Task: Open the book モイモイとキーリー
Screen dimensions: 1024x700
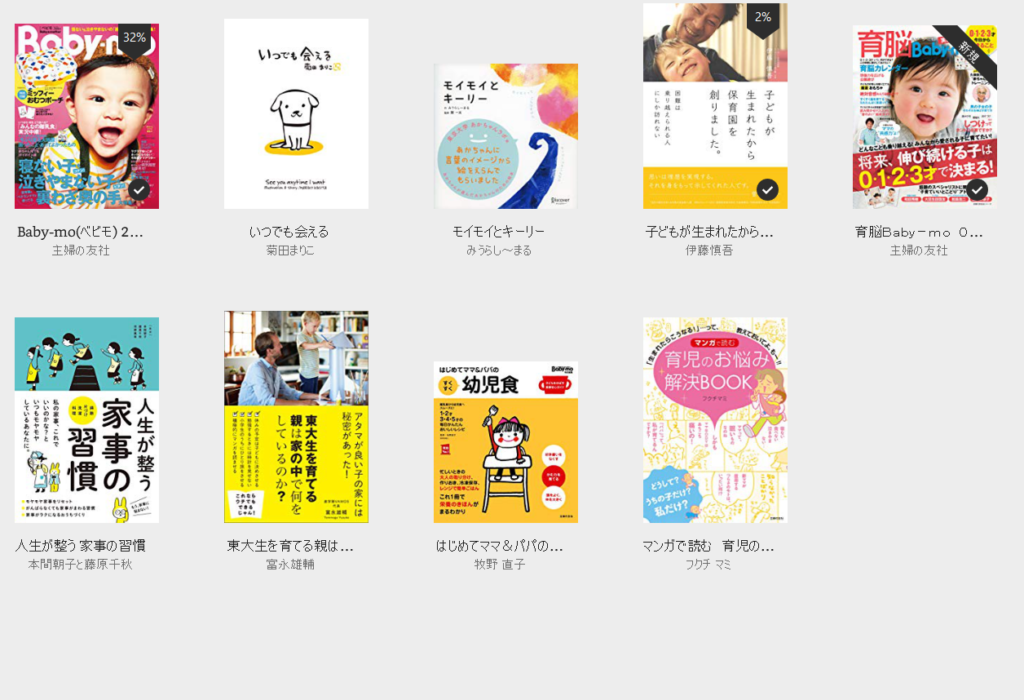Action: click(x=505, y=136)
